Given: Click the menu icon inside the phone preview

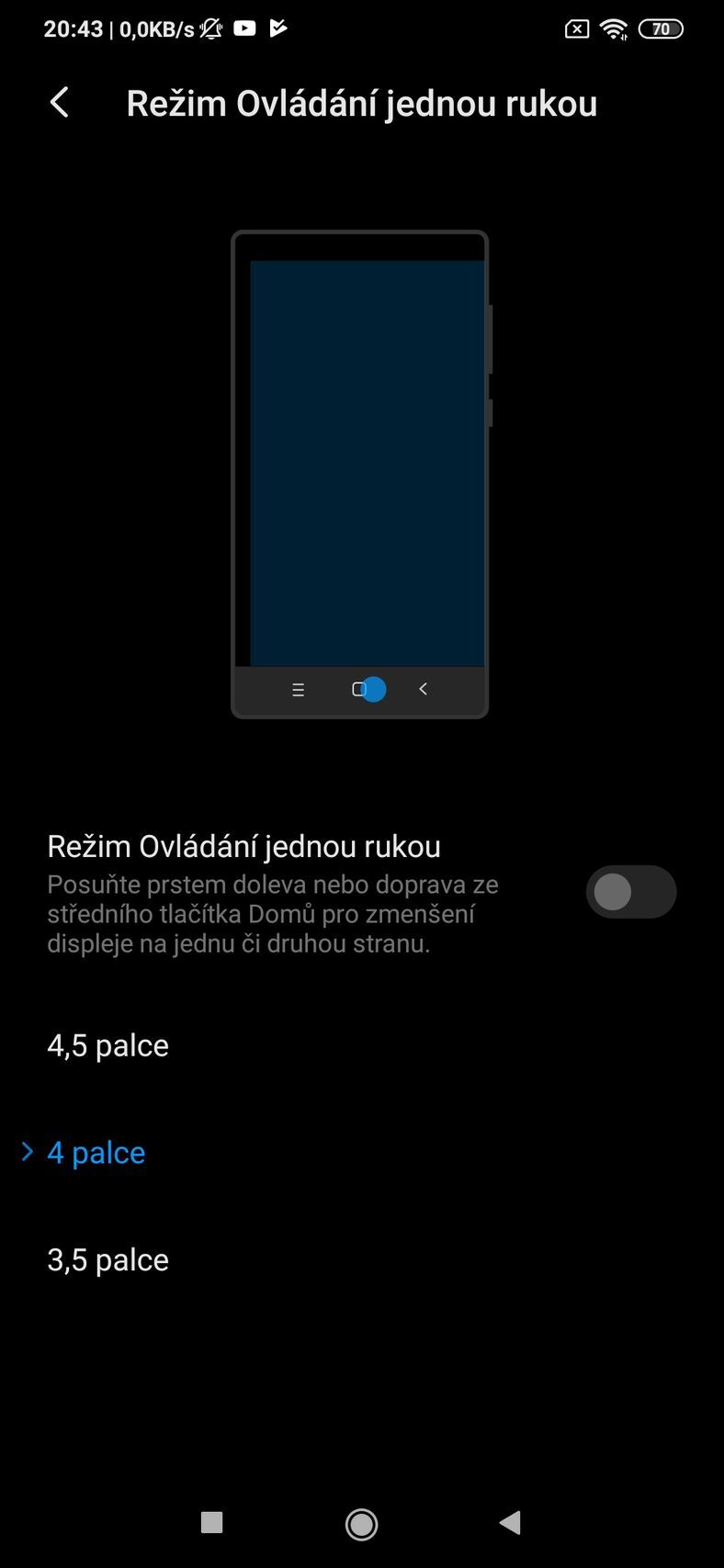Looking at the screenshot, I should [x=298, y=689].
